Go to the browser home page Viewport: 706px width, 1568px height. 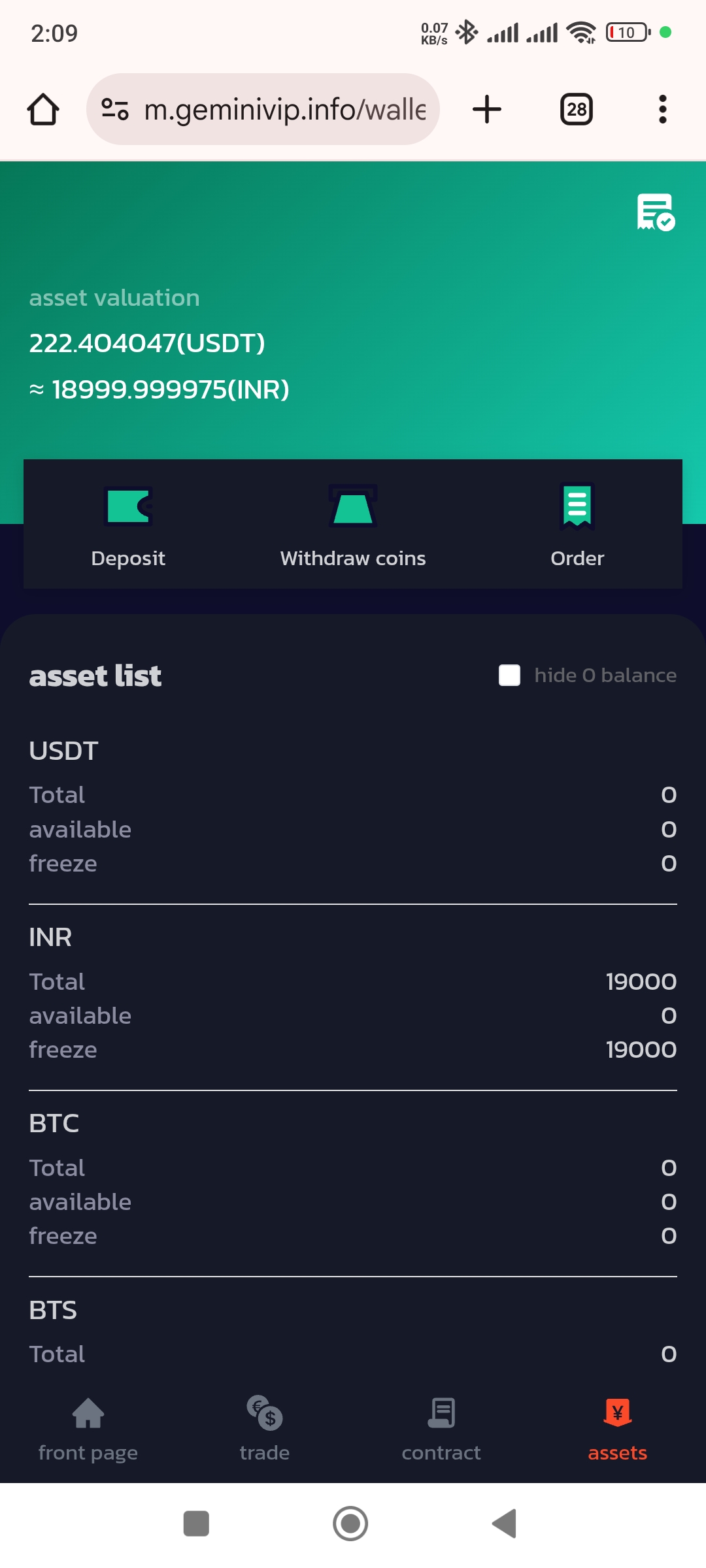point(43,109)
